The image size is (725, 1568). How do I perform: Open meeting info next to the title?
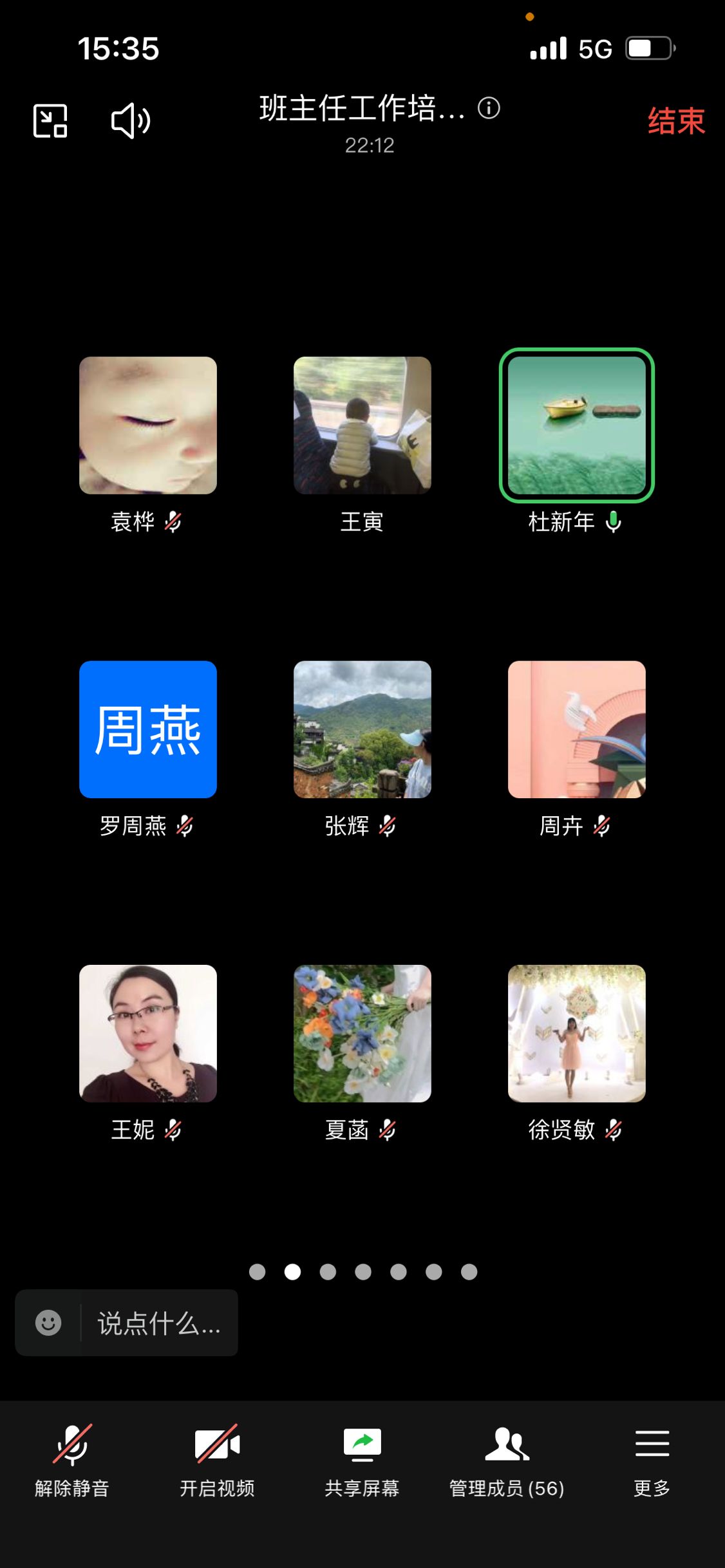[489, 108]
